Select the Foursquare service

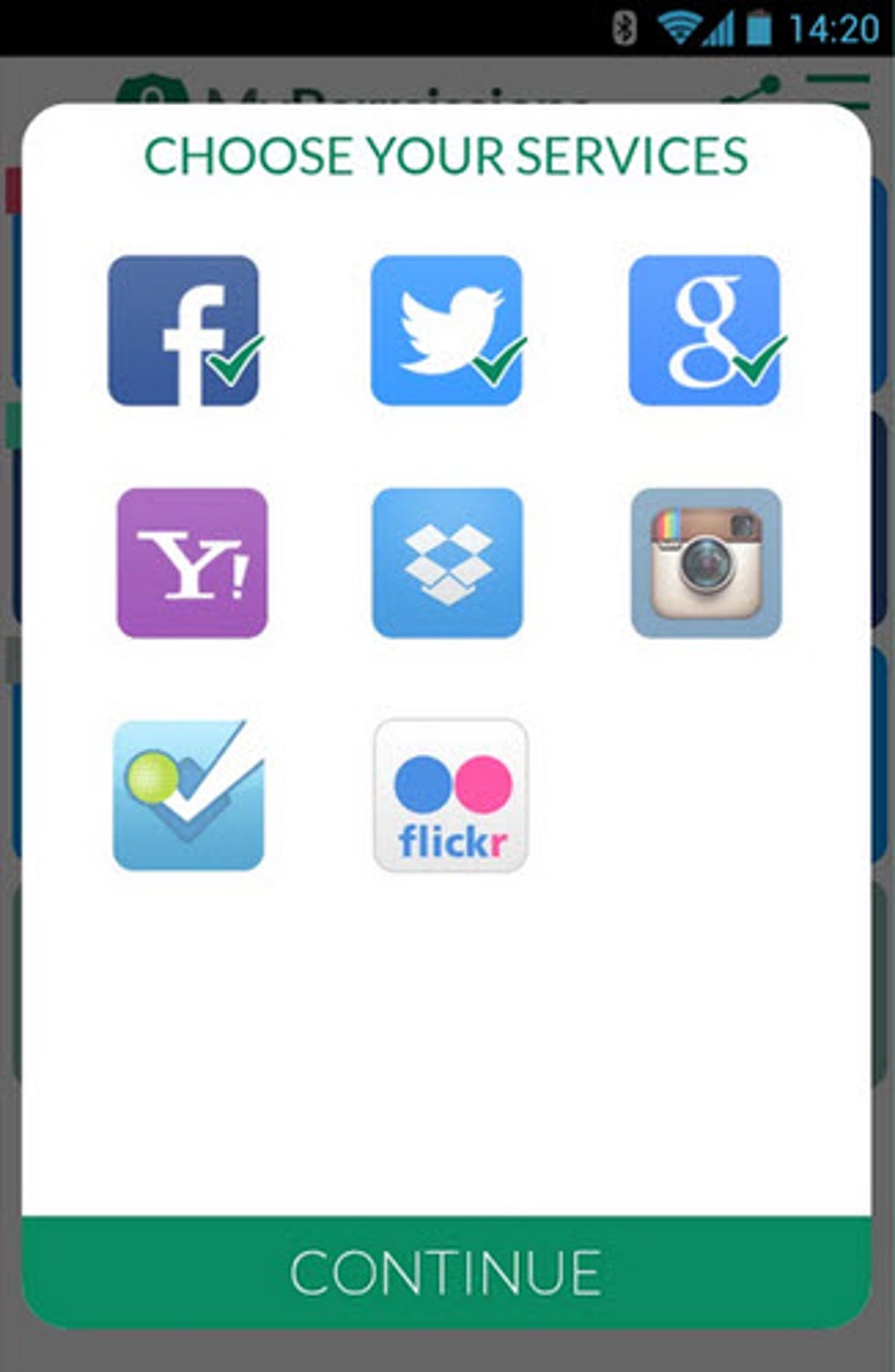click(x=189, y=796)
